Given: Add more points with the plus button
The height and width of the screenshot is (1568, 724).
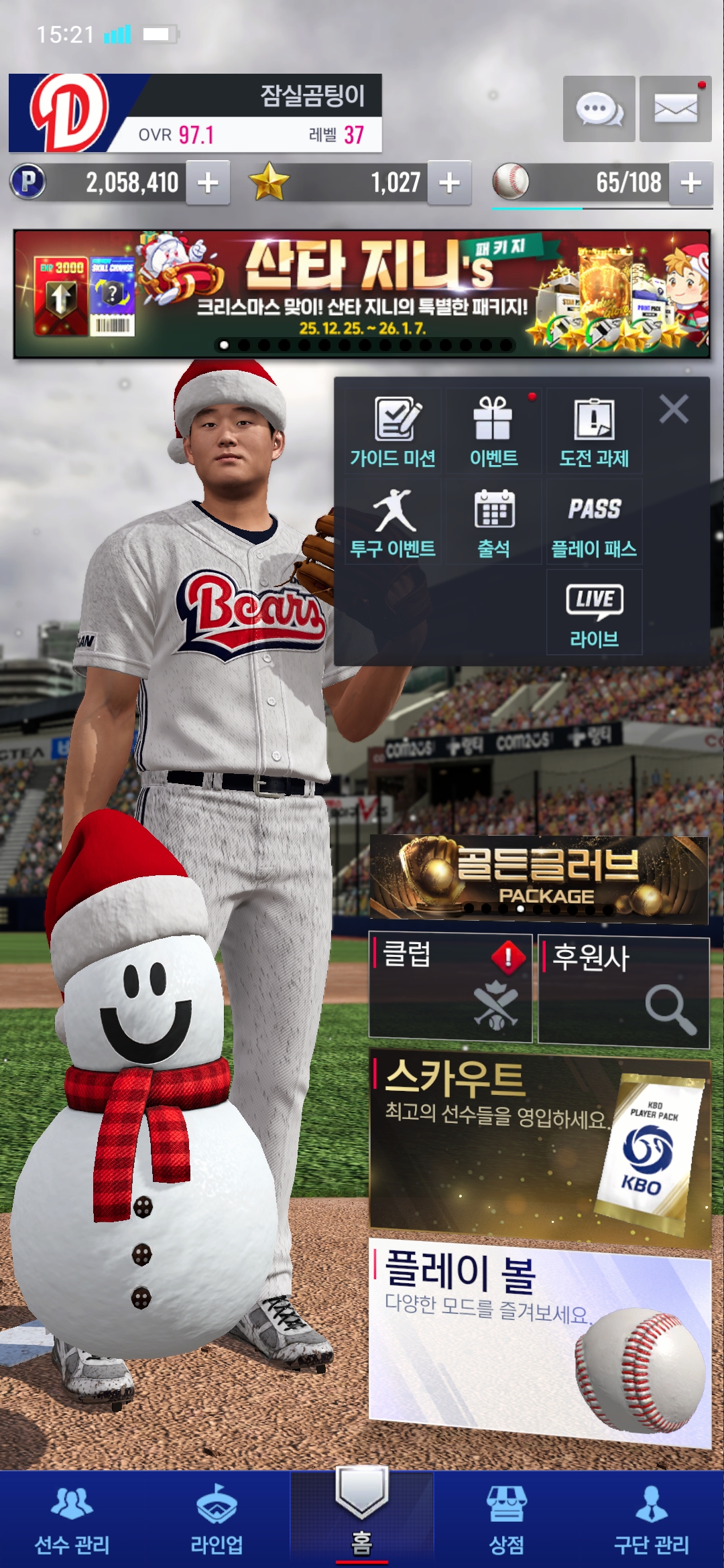Looking at the screenshot, I should (208, 182).
